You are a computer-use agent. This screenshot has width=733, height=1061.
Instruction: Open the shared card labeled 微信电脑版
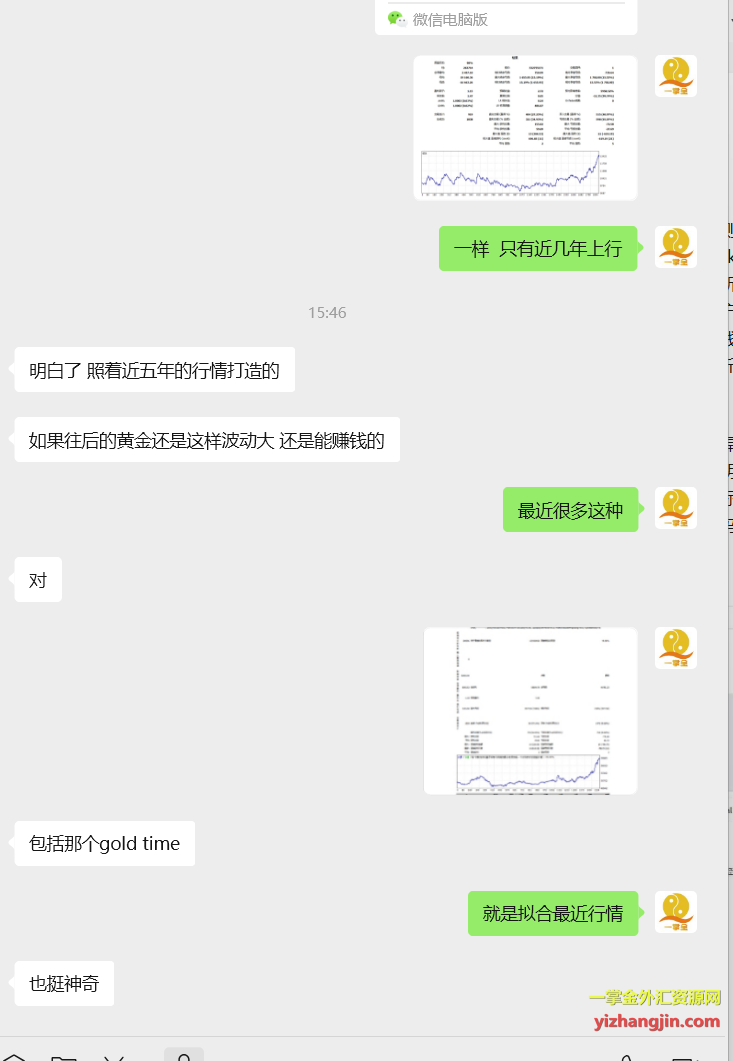coord(505,18)
